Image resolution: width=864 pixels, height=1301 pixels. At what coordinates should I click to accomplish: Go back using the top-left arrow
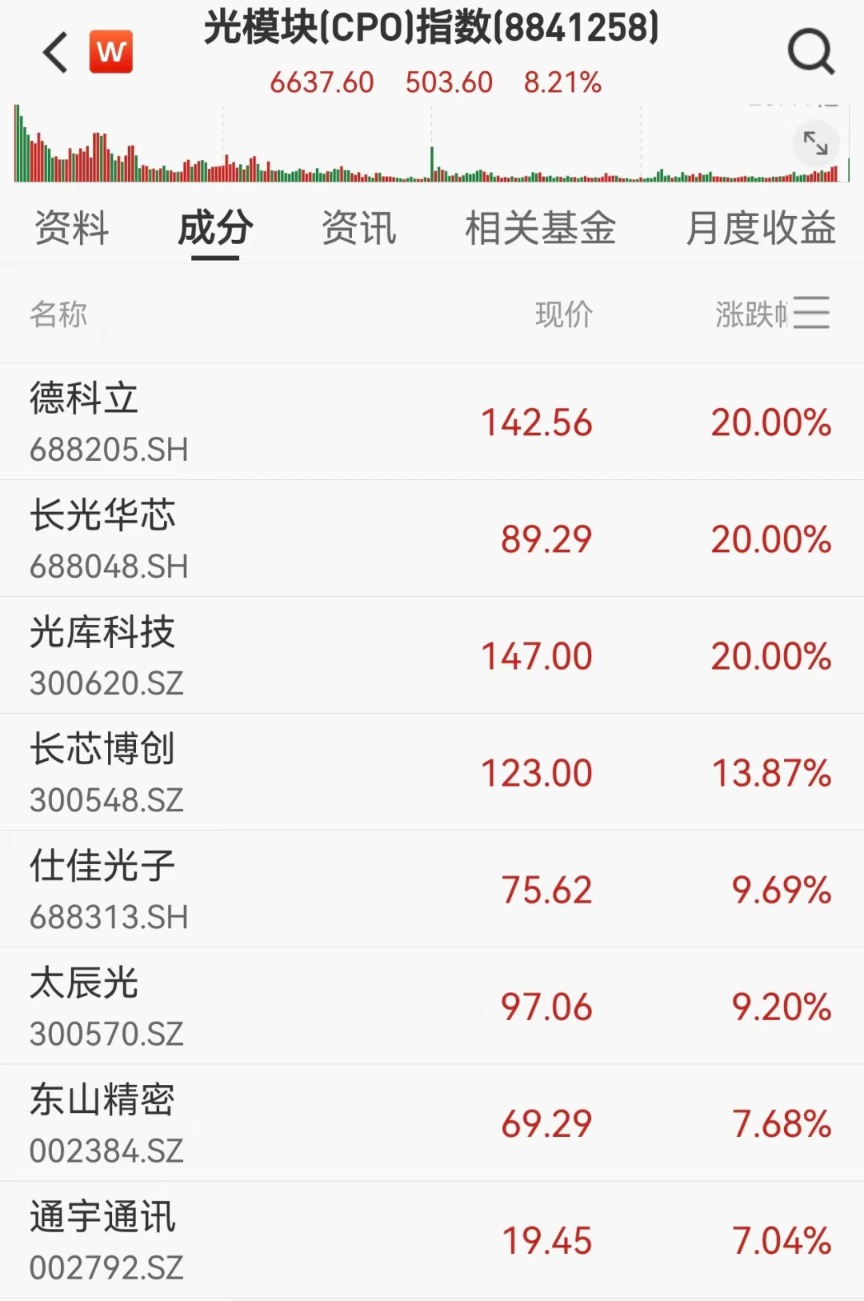pyautogui.click(x=56, y=52)
